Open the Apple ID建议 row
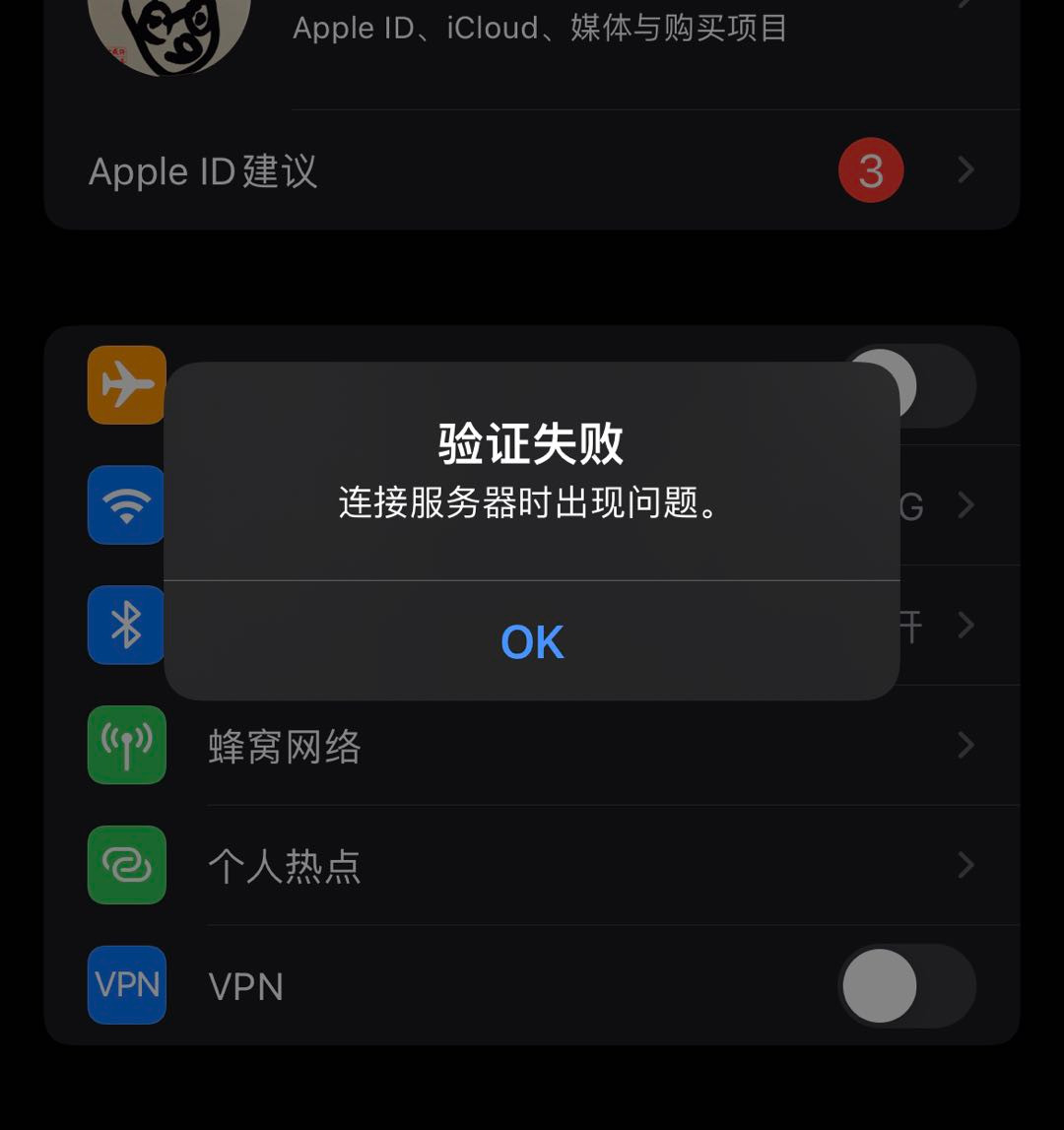This screenshot has height=1130, width=1064. coord(532,171)
